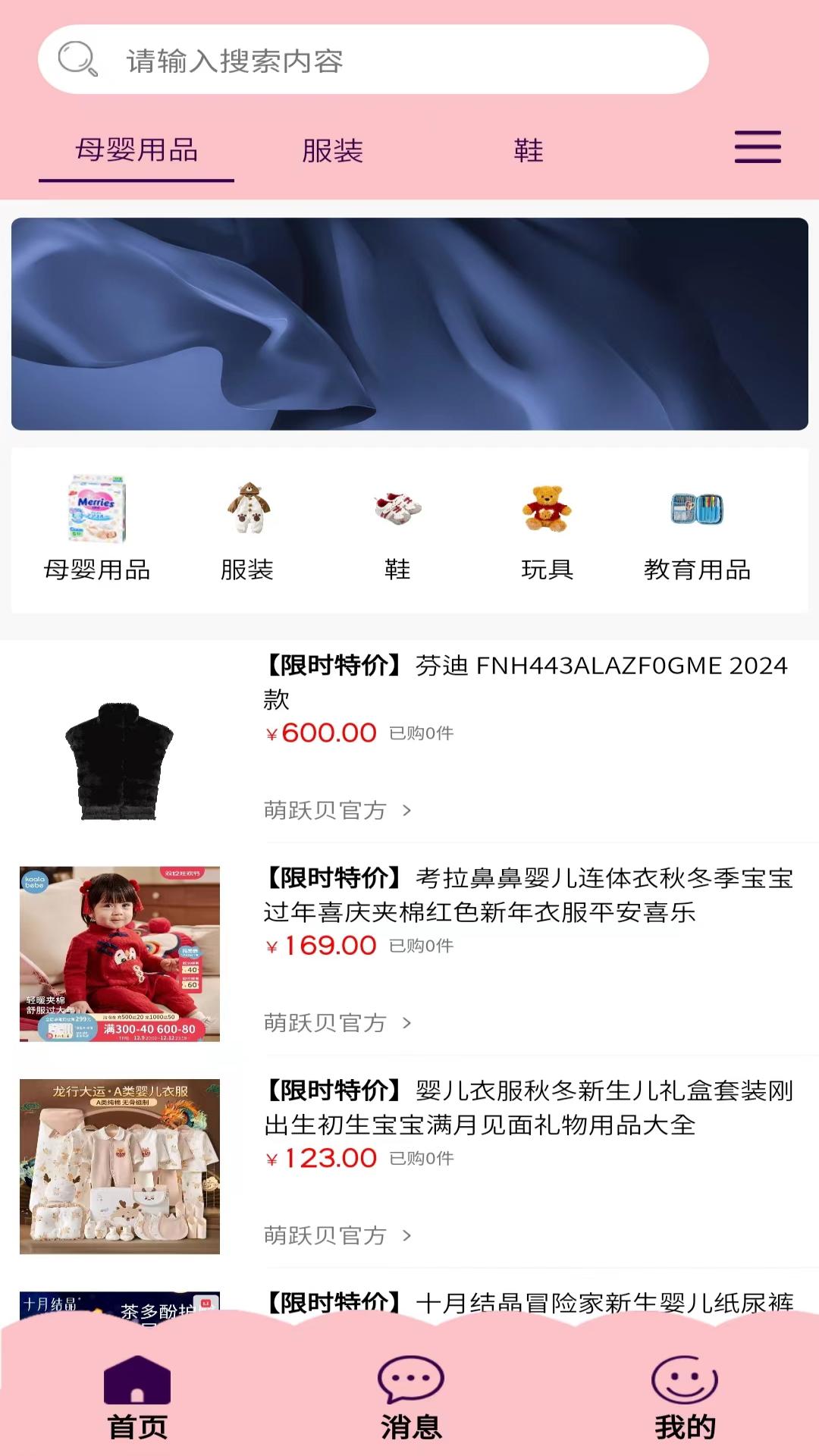The width and height of the screenshot is (819, 1456).
Task: Open the blue silk promotional banner
Action: point(409,324)
